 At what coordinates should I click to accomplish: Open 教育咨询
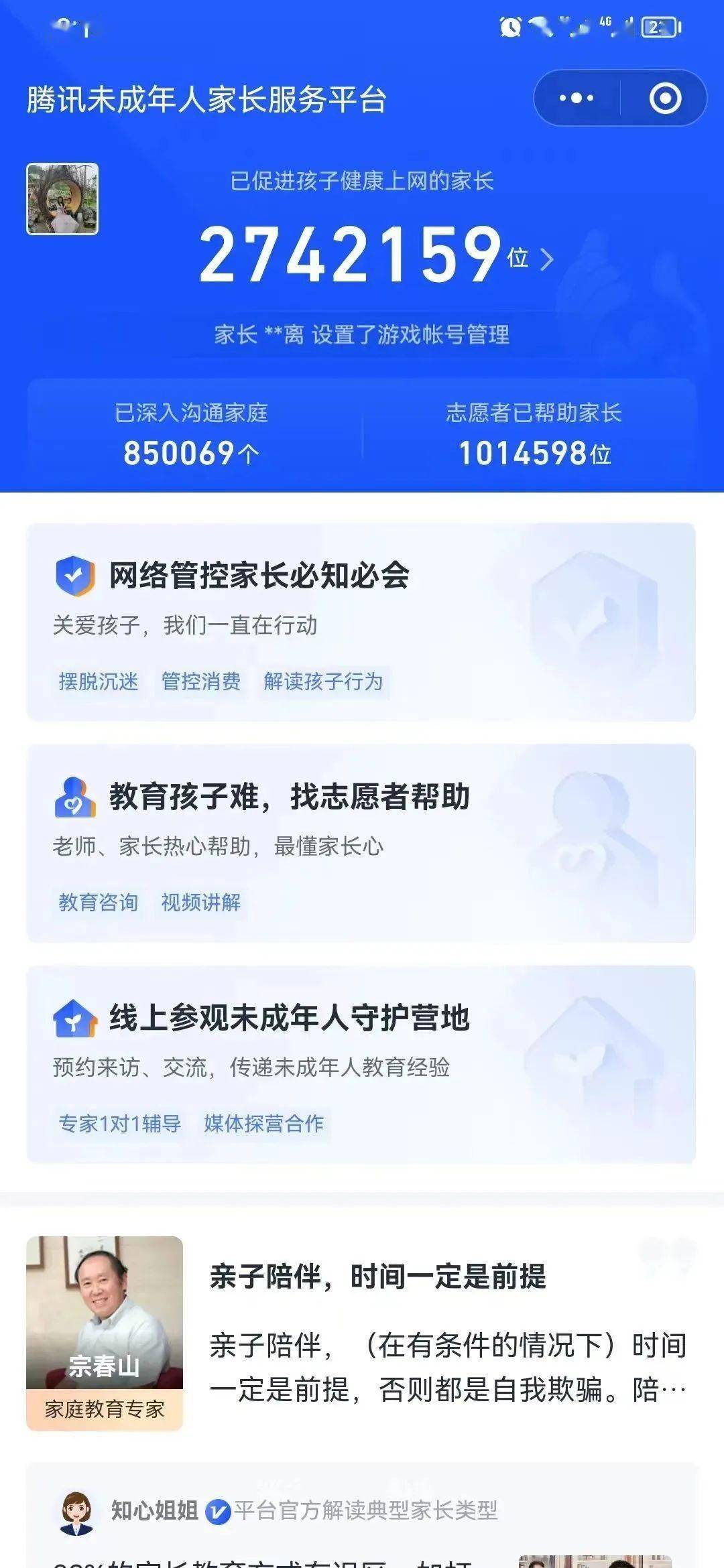99,901
